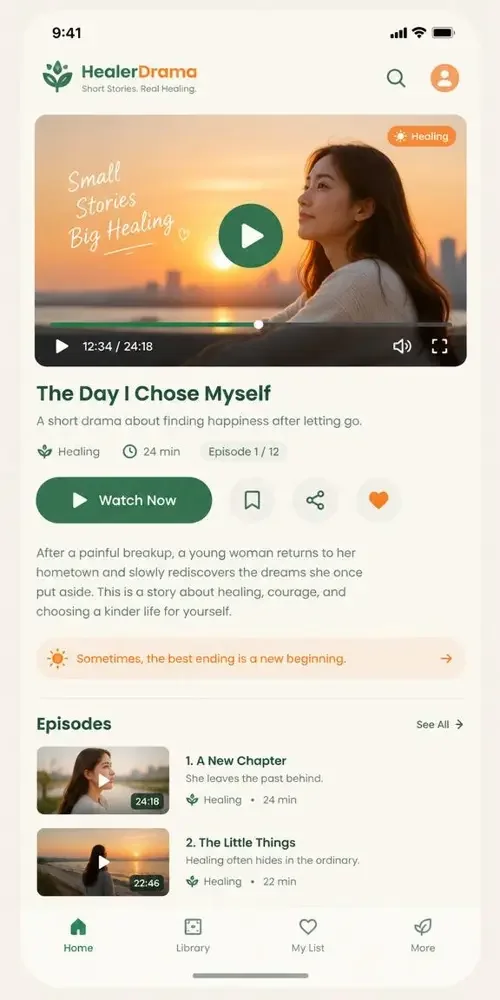Open the 'best ending is a new beginning' banner
This screenshot has height=1000, width=500.
tap(250, 658)
